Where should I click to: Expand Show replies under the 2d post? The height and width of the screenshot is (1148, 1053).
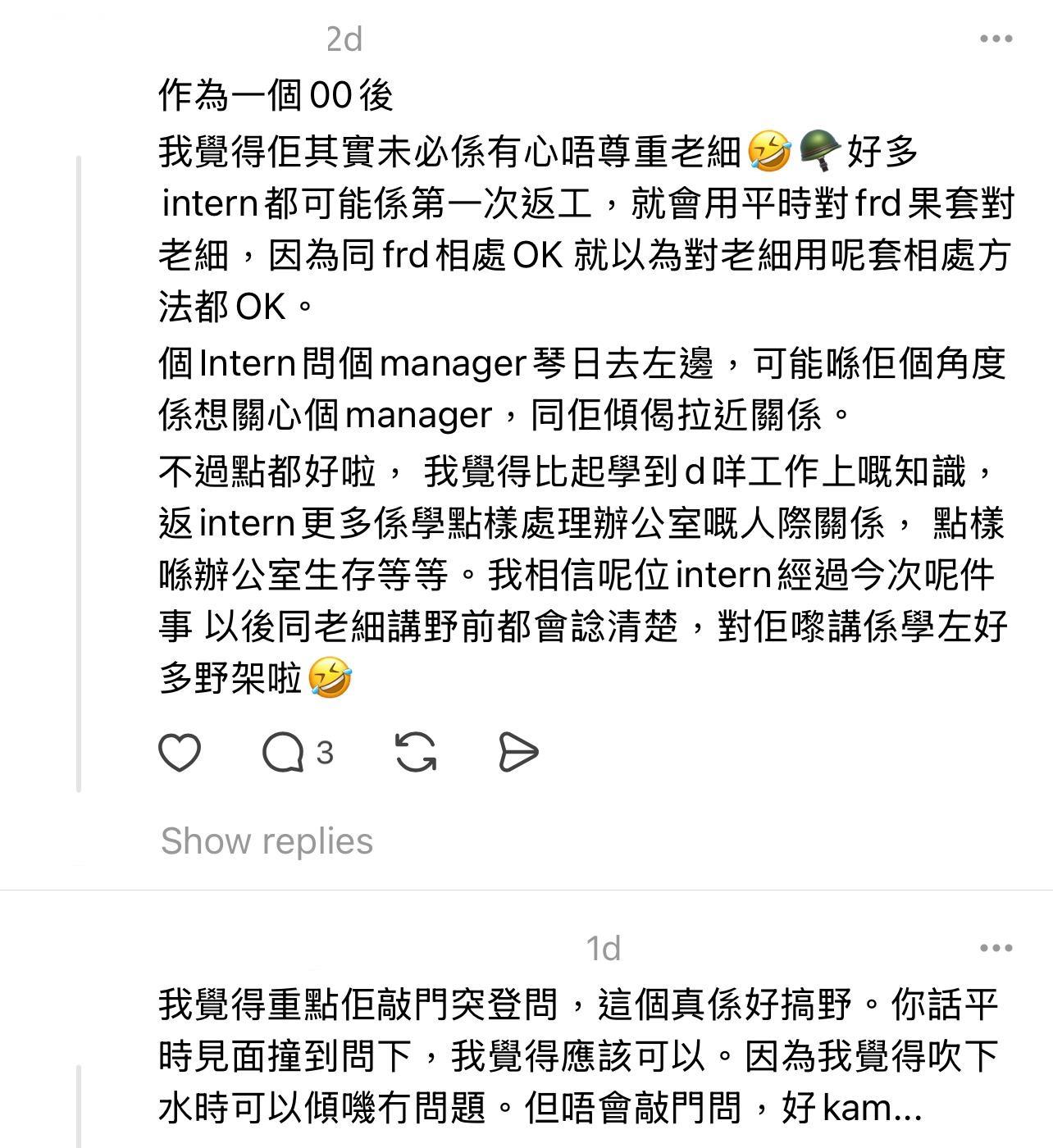click(x=267, y=841)
